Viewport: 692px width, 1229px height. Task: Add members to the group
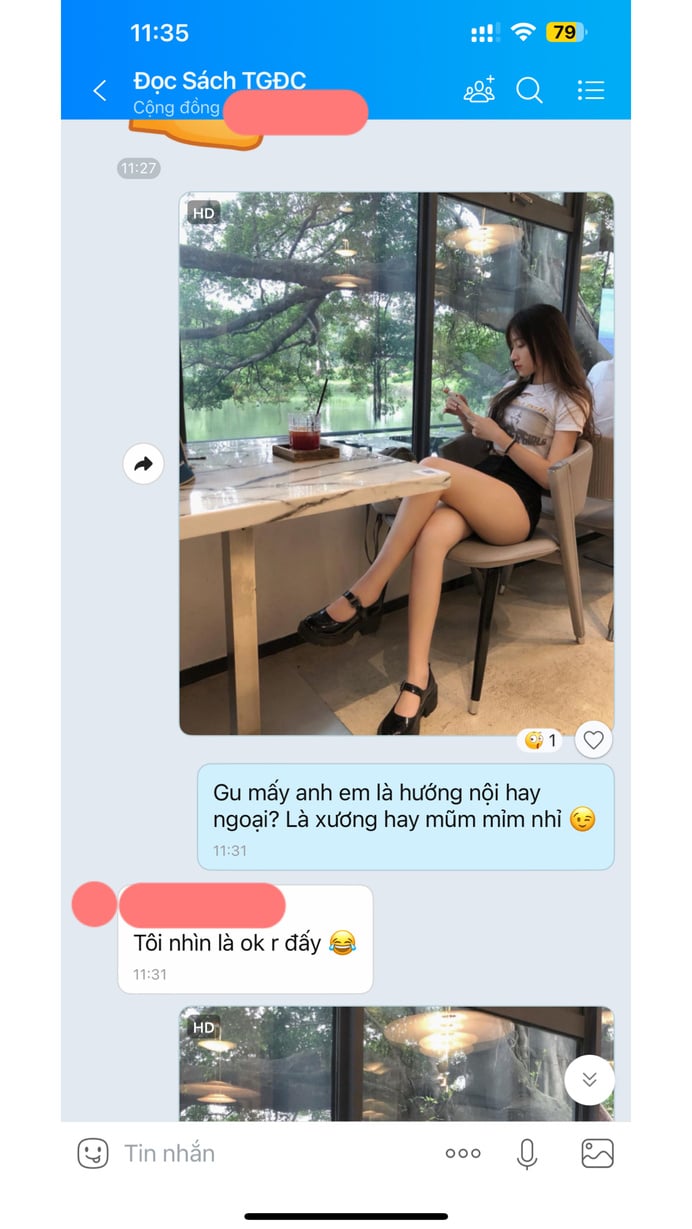[x=479, y=91]
